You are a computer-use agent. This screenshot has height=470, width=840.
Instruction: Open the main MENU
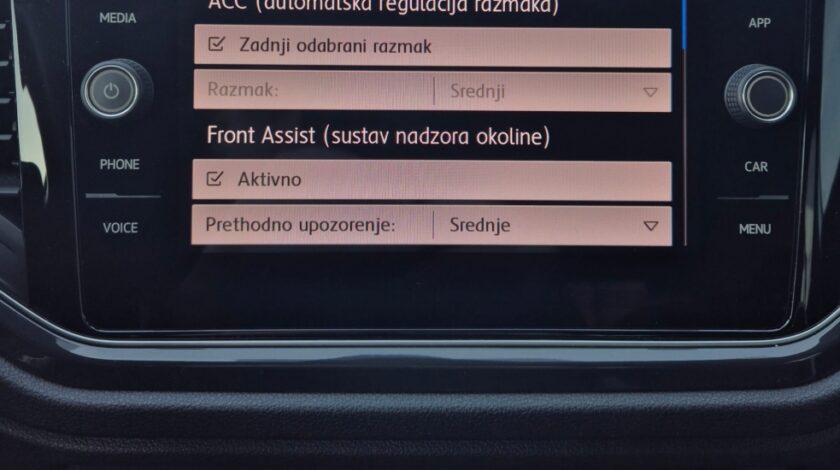tap(755, 229)
